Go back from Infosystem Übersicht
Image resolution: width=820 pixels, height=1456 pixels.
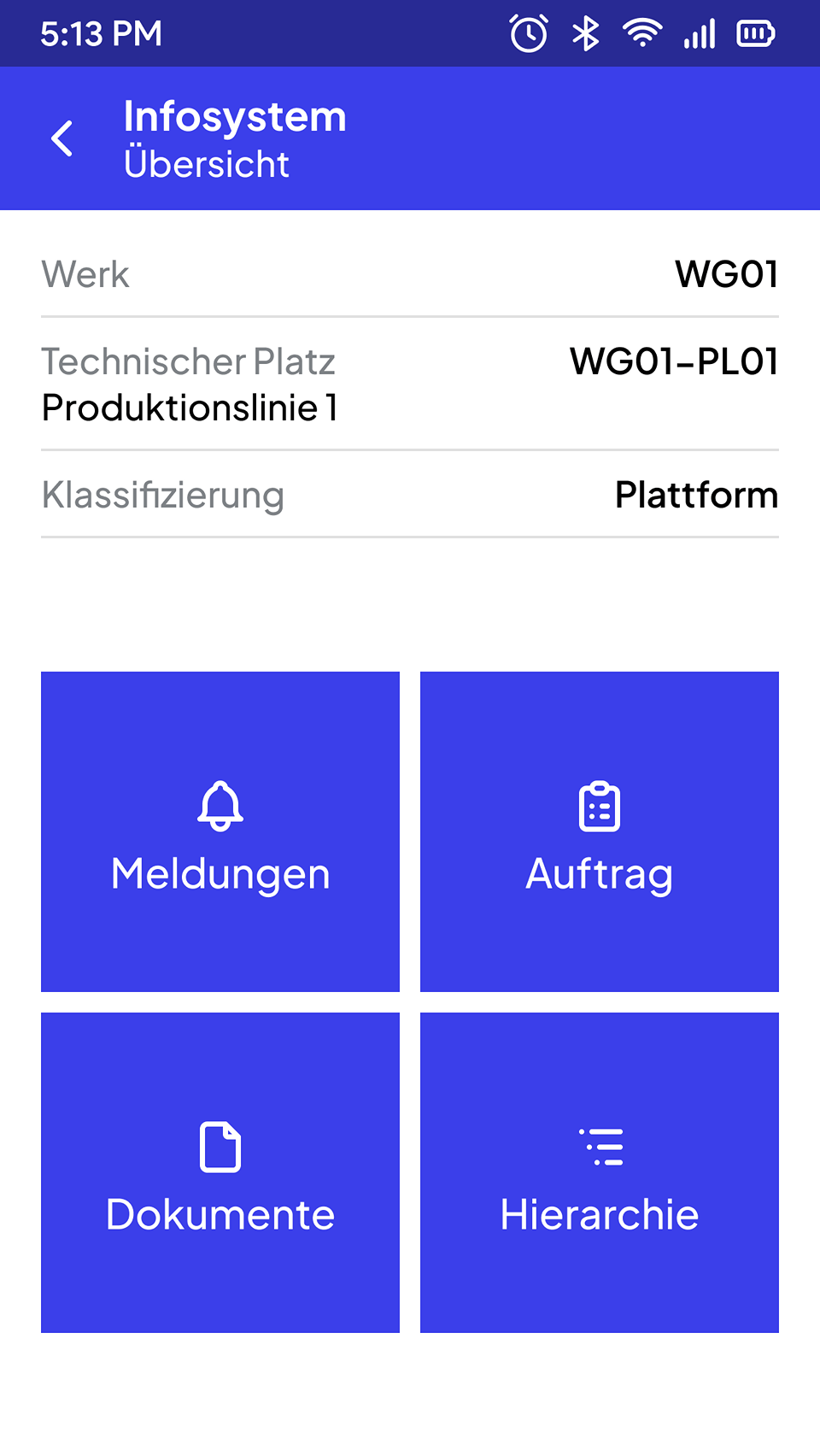tap(62, 138)
